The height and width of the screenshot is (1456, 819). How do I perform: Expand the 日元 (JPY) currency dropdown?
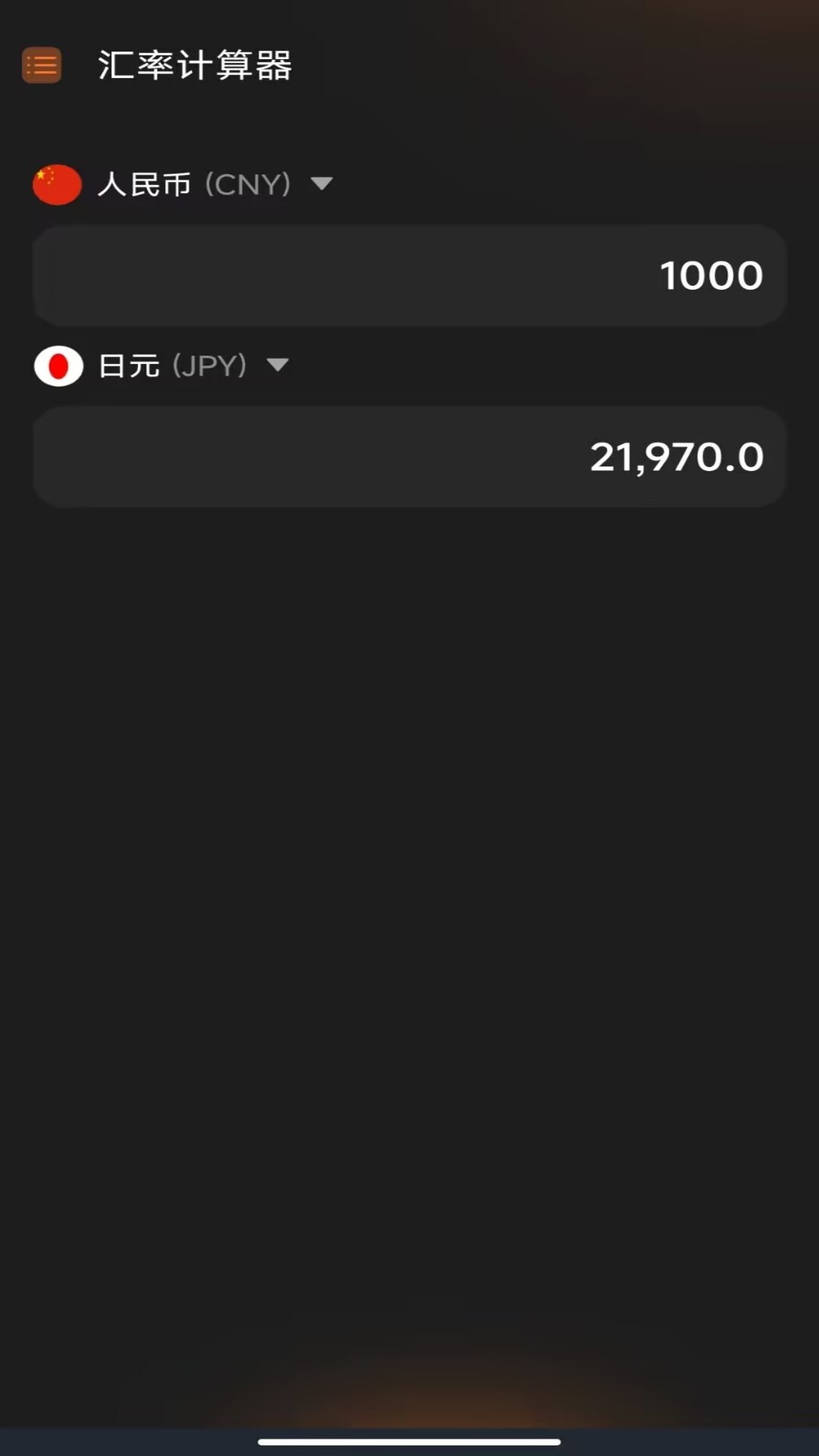[278, 366]
